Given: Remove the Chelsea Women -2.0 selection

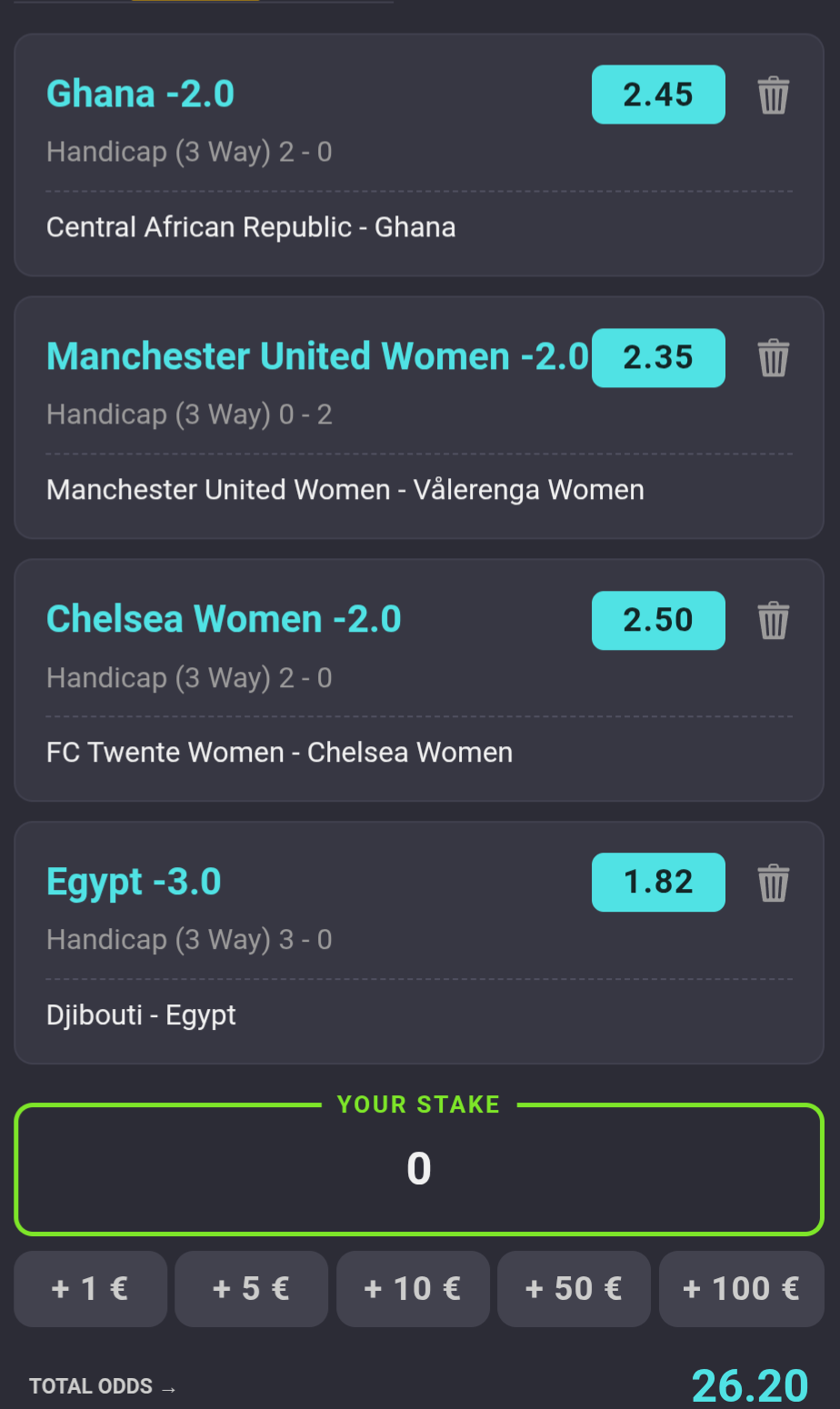Looking at the screenshot, I should coord(773,620).
